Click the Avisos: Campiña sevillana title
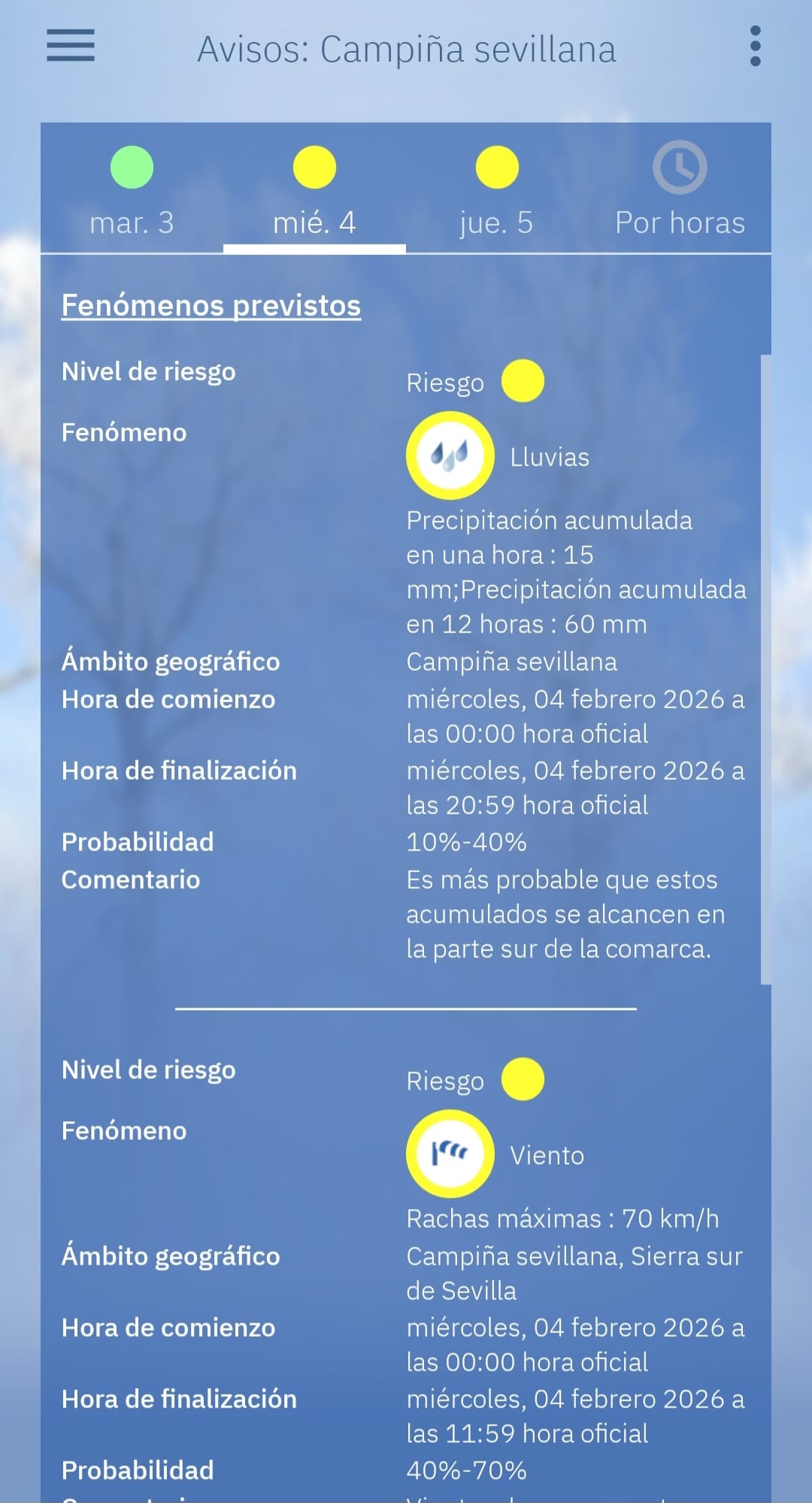The height and width of the screenshot is (1503, 812). point(407,48)
